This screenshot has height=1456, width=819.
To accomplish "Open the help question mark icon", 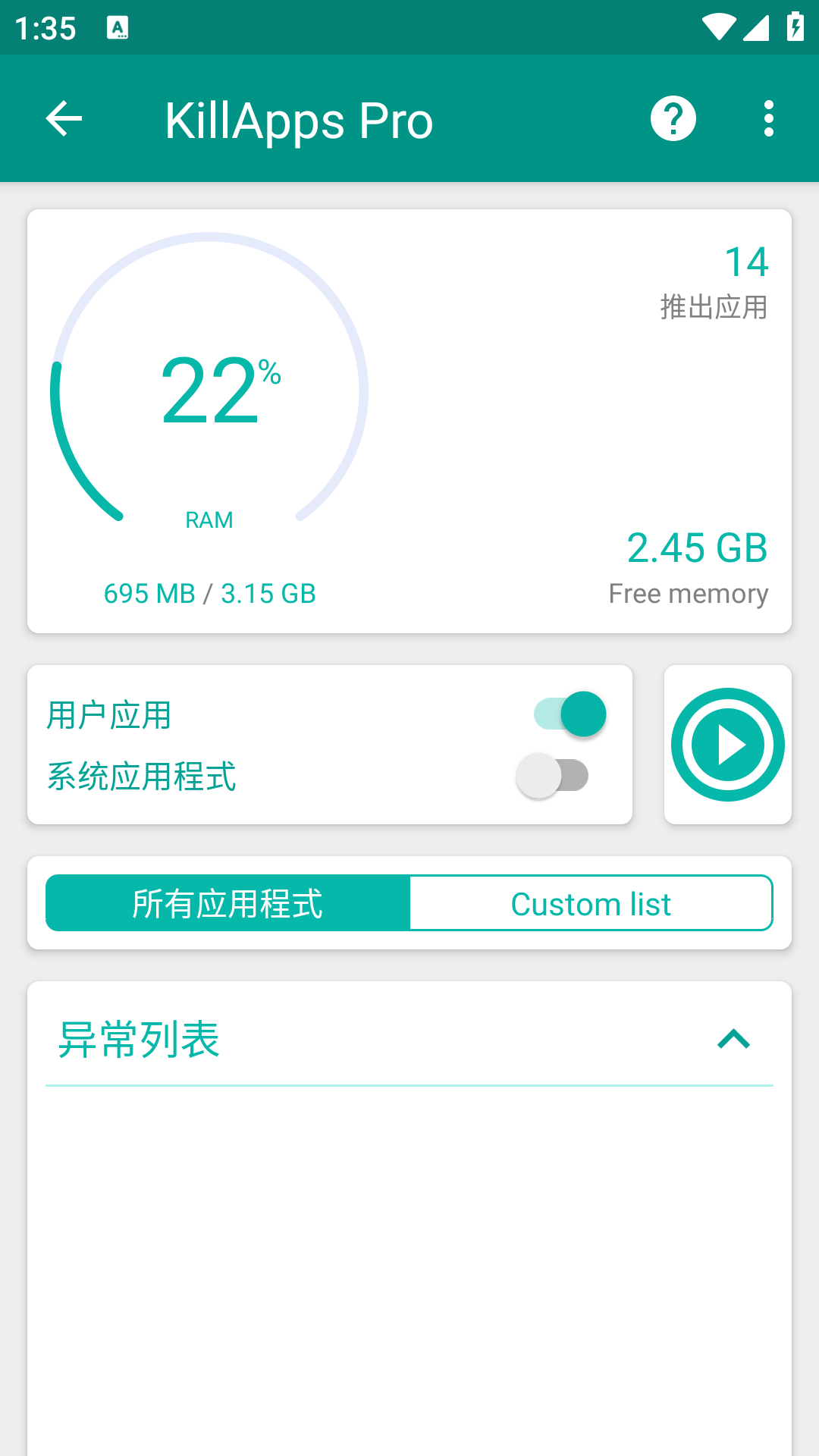I will pos(672,118).
